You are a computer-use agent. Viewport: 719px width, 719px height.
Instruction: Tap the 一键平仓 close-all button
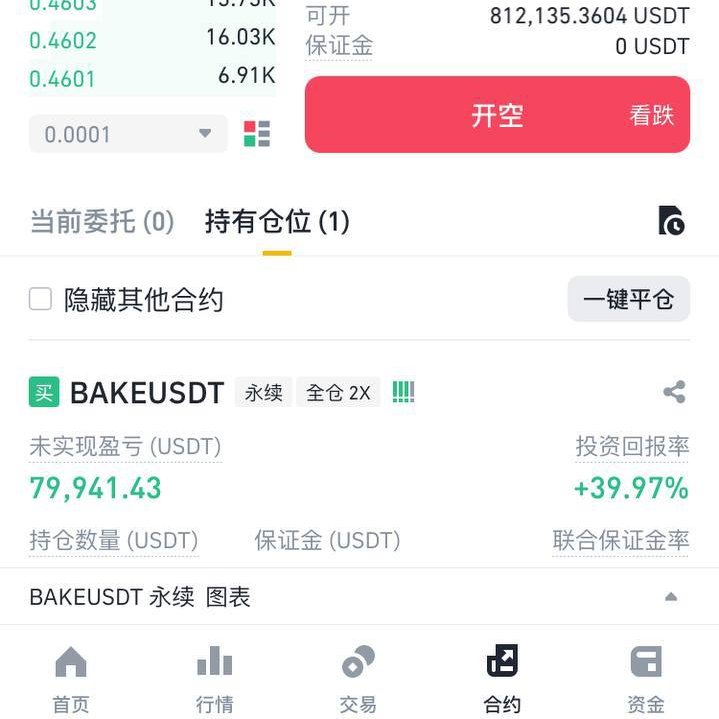point(628,299)
